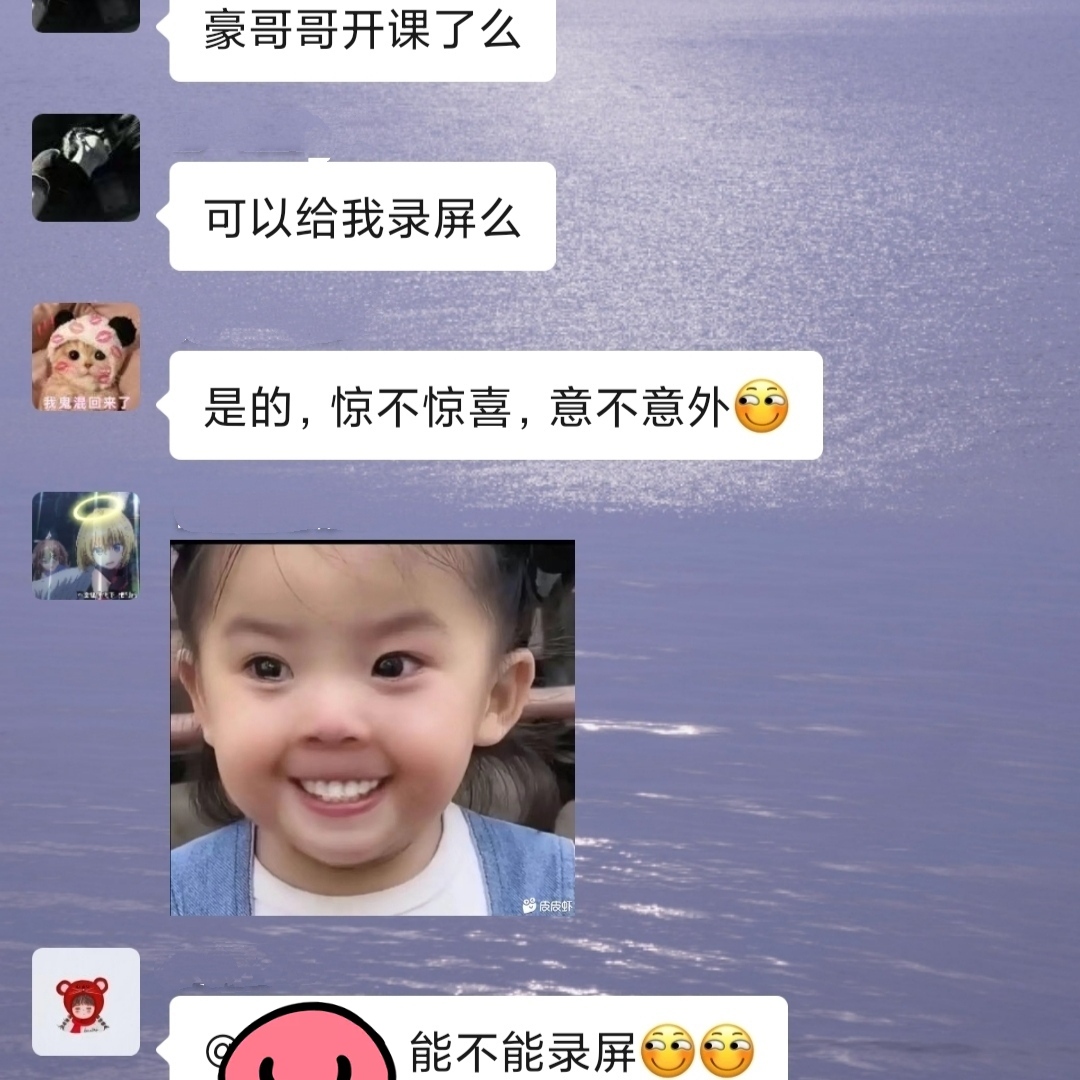Tap the dark avatar beside 可以给我录屏么
This screenshot has width=1080, height=1080.
pos(86,168)
